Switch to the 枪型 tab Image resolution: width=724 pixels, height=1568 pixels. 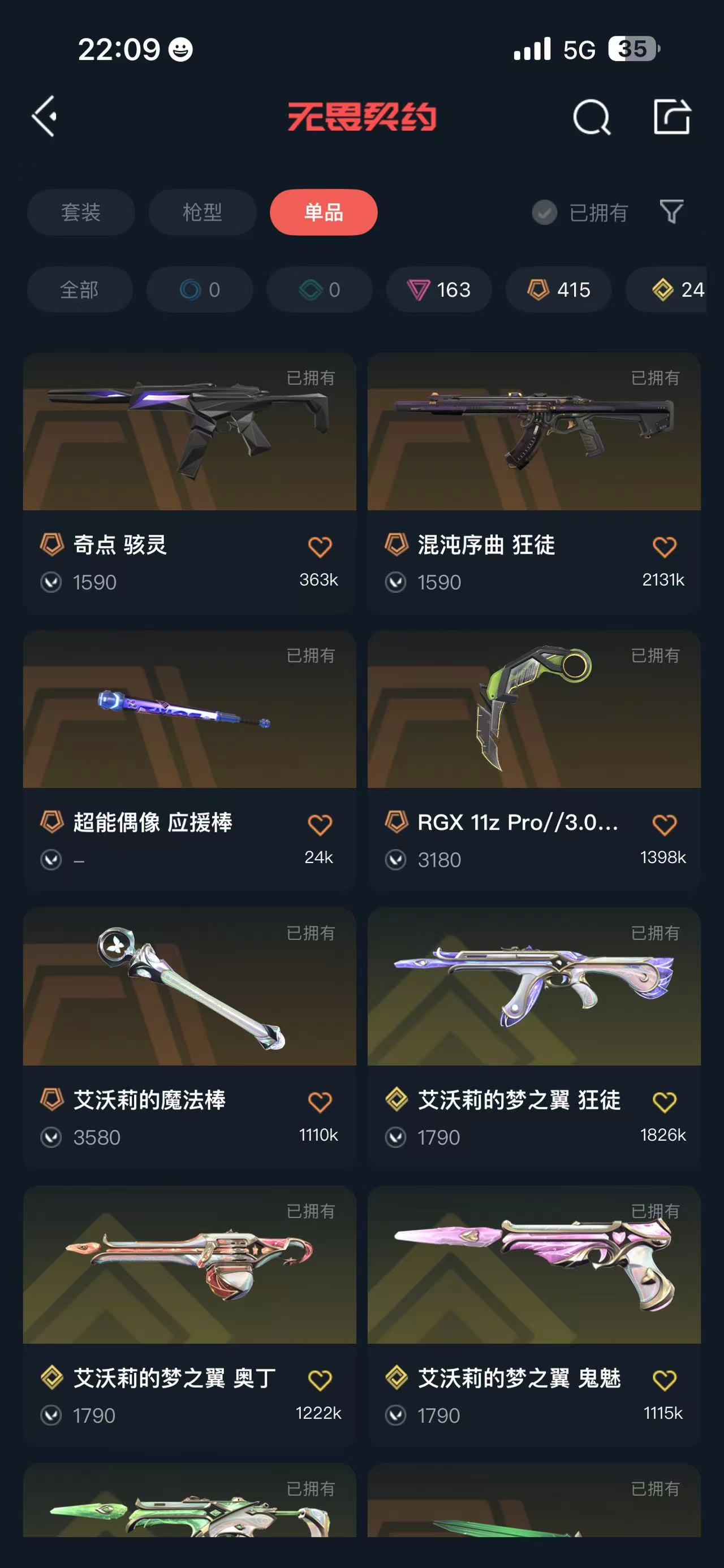coord(202,213)
